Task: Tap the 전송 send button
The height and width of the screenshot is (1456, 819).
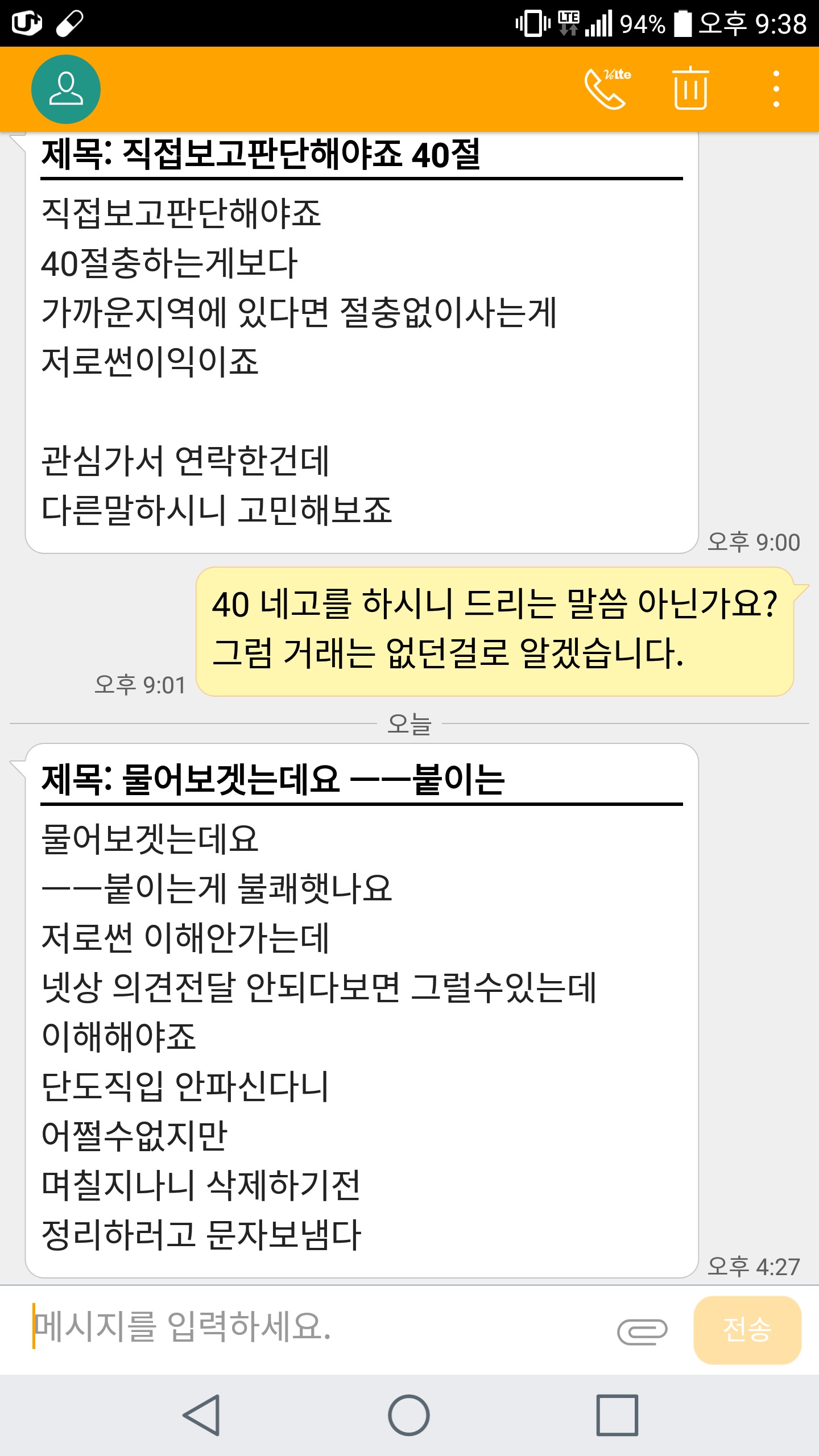Action: click(x=747, y=1330)
